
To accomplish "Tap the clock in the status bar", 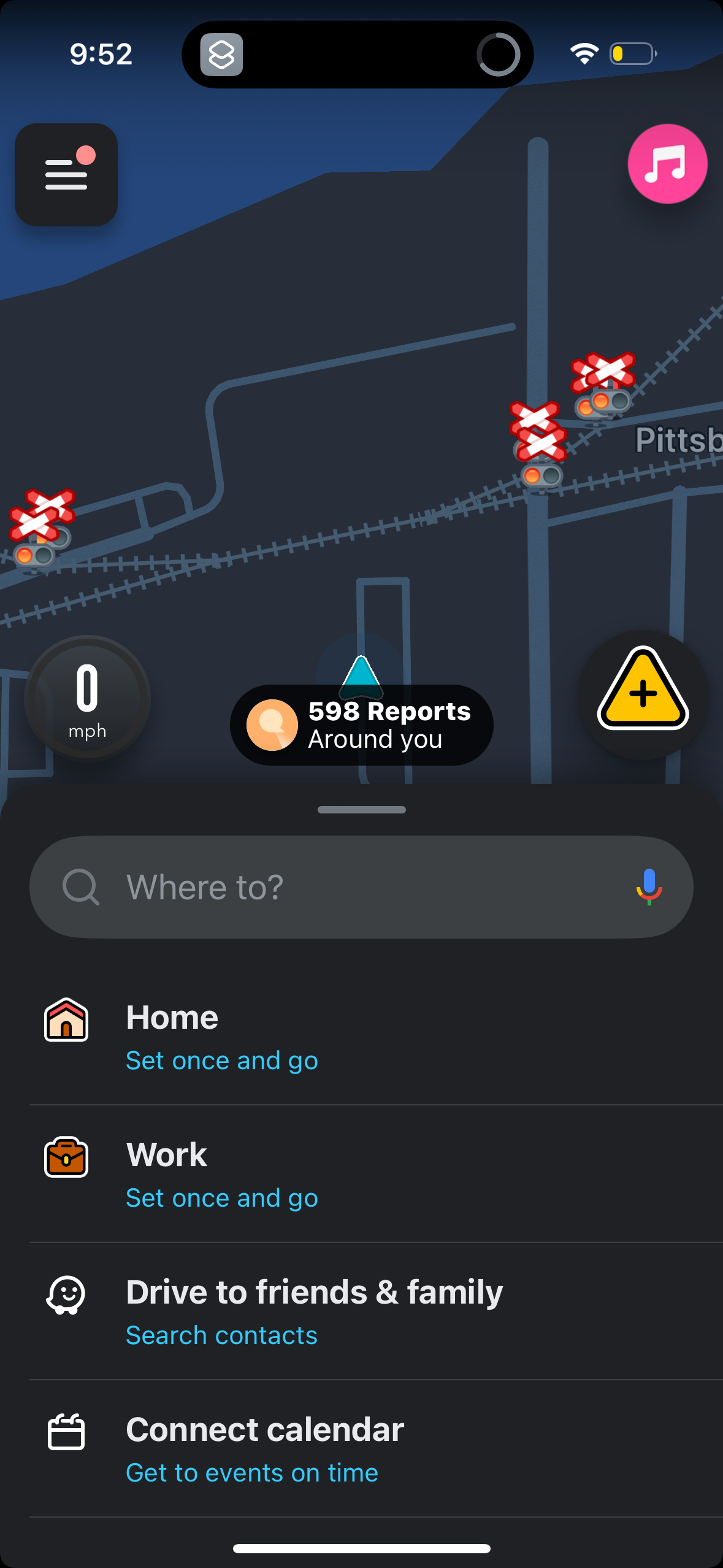I will [101, 53].
